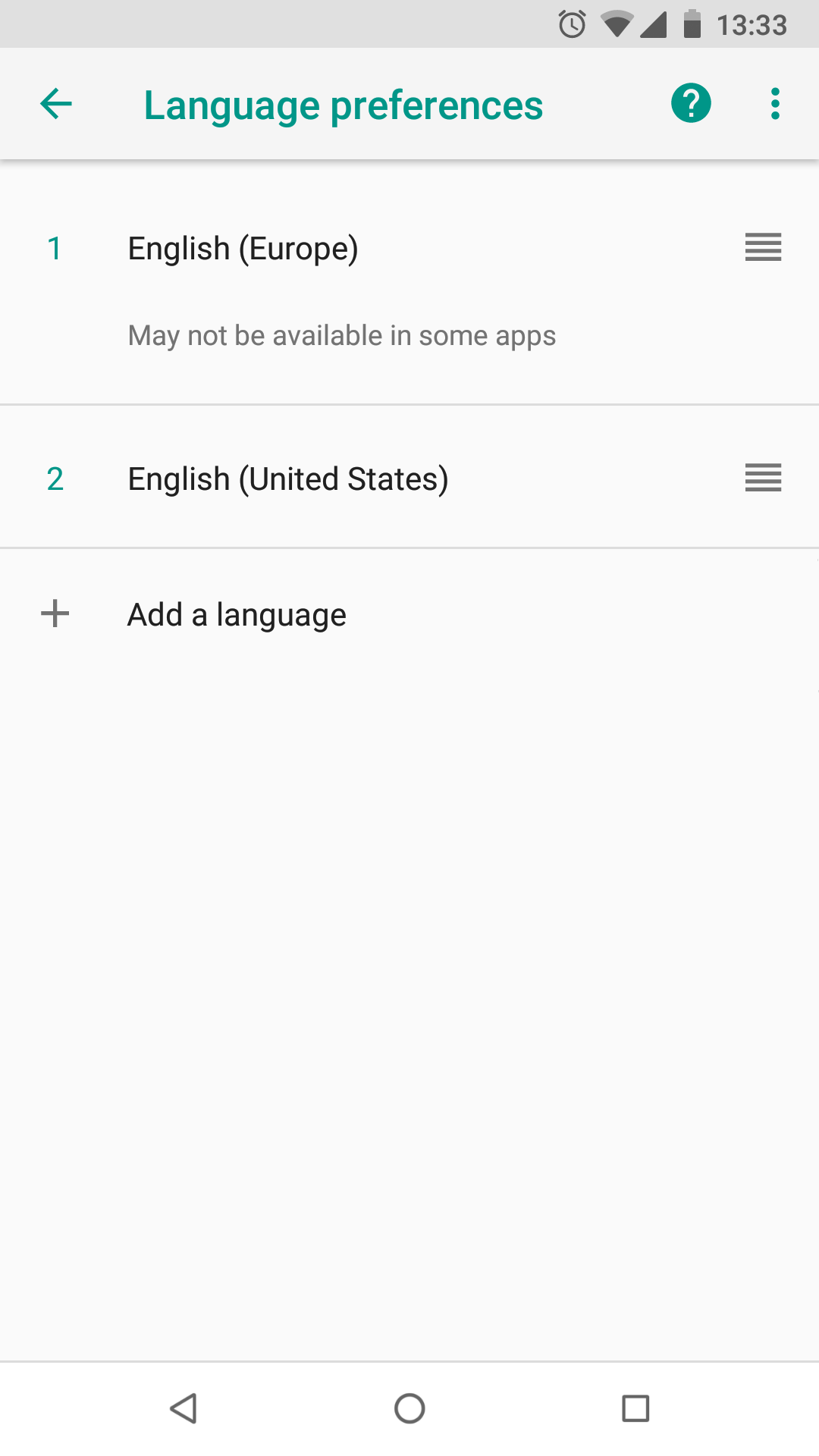This screenshot has height=1456, width=819.
Task: Add a language to the list
Action: point(237,614)
